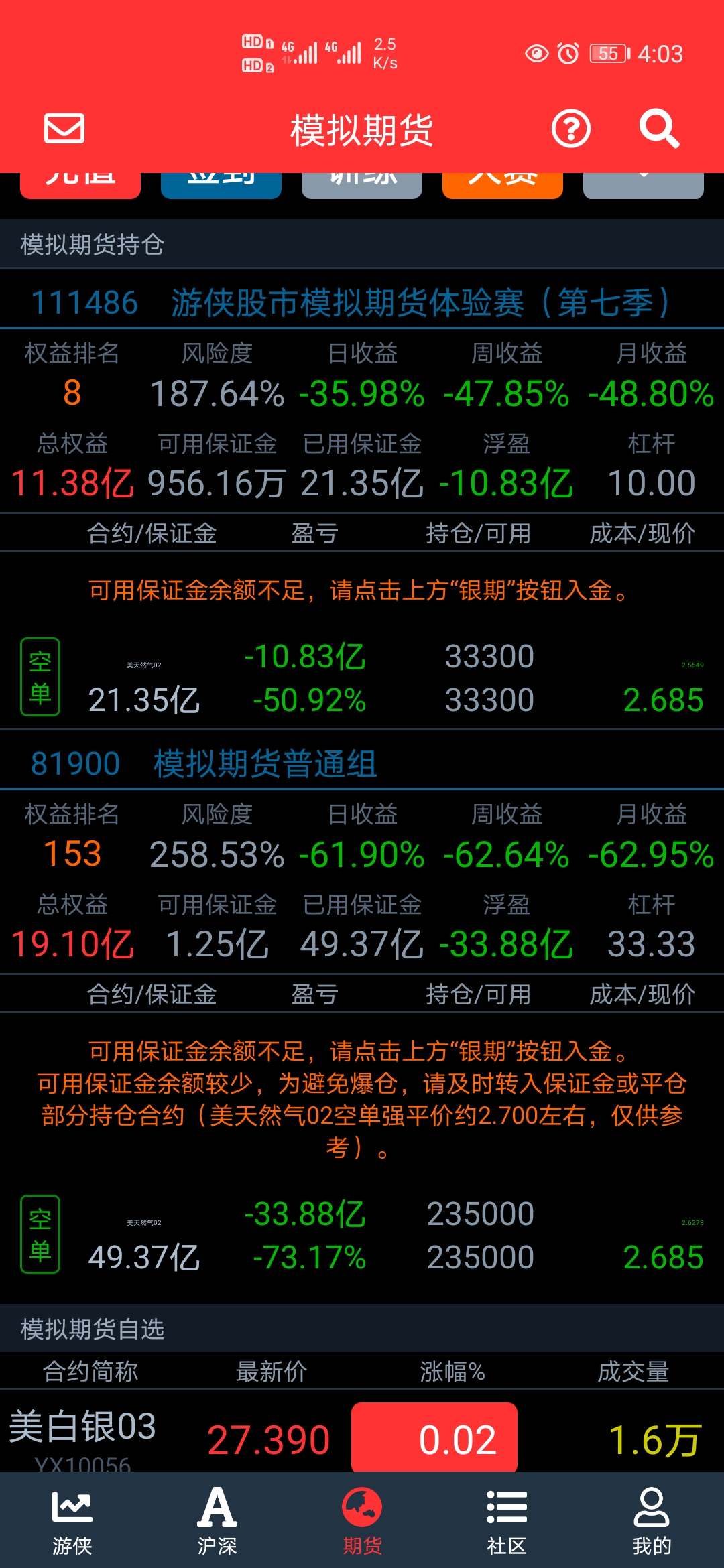724x1568 pixels.
Task: Open the 21.35亿 美天然气02 short position
Action: click(362, 677)
